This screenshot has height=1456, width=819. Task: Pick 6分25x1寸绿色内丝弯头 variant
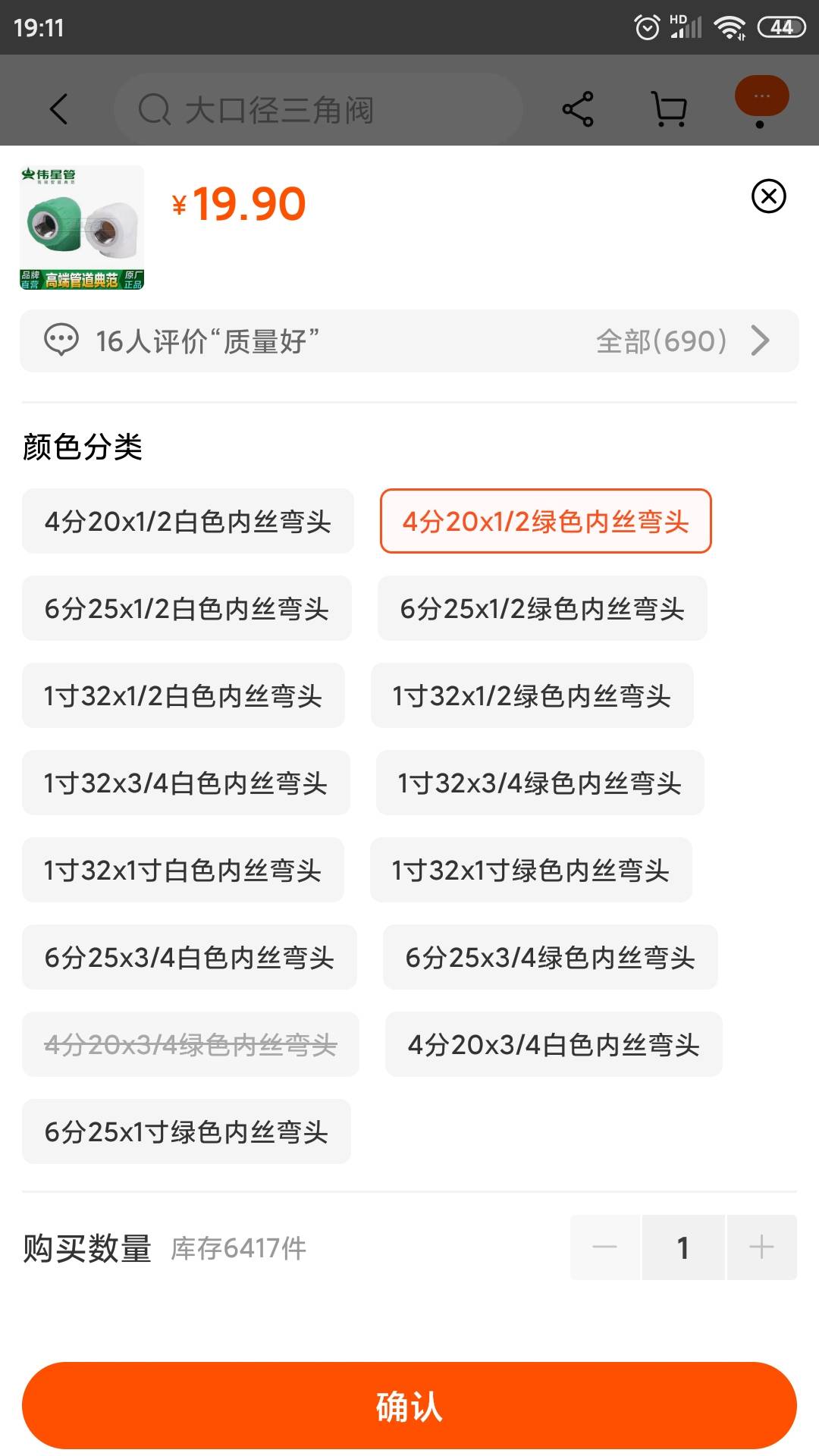click(187, 1131)
